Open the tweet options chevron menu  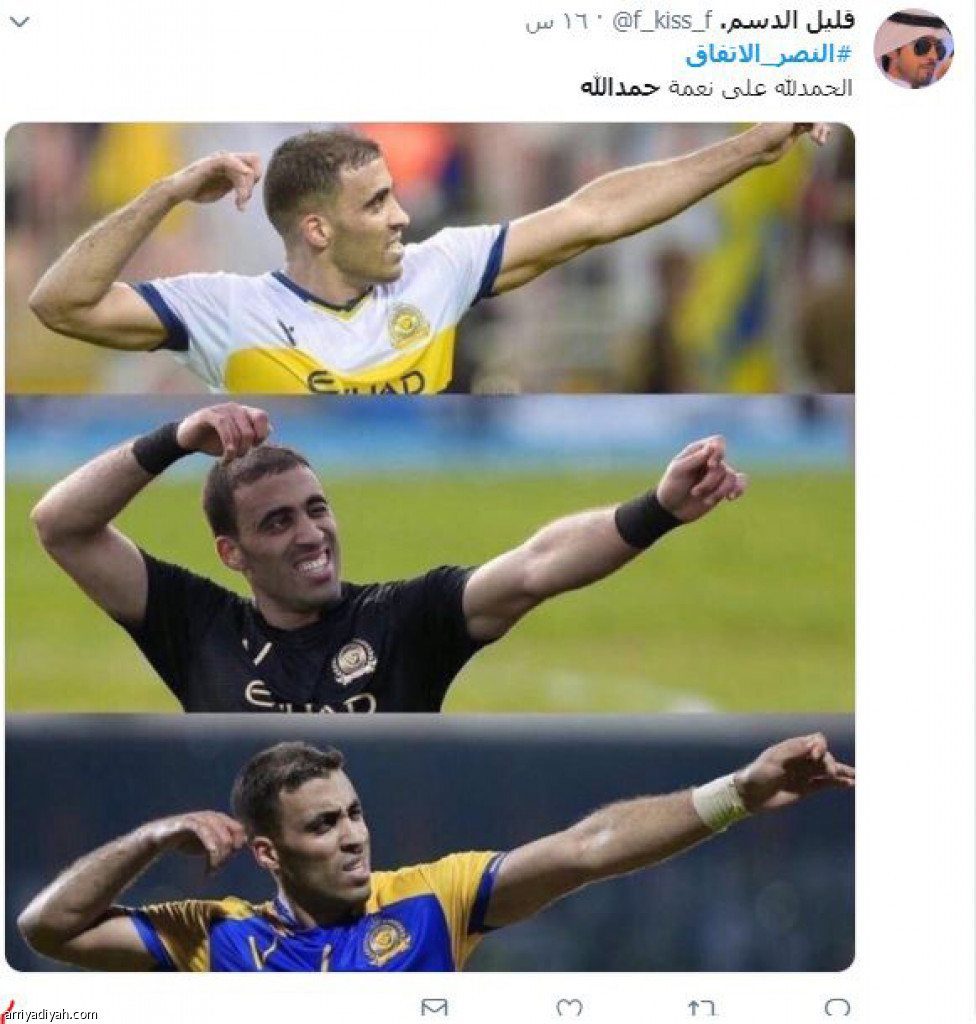20,21
